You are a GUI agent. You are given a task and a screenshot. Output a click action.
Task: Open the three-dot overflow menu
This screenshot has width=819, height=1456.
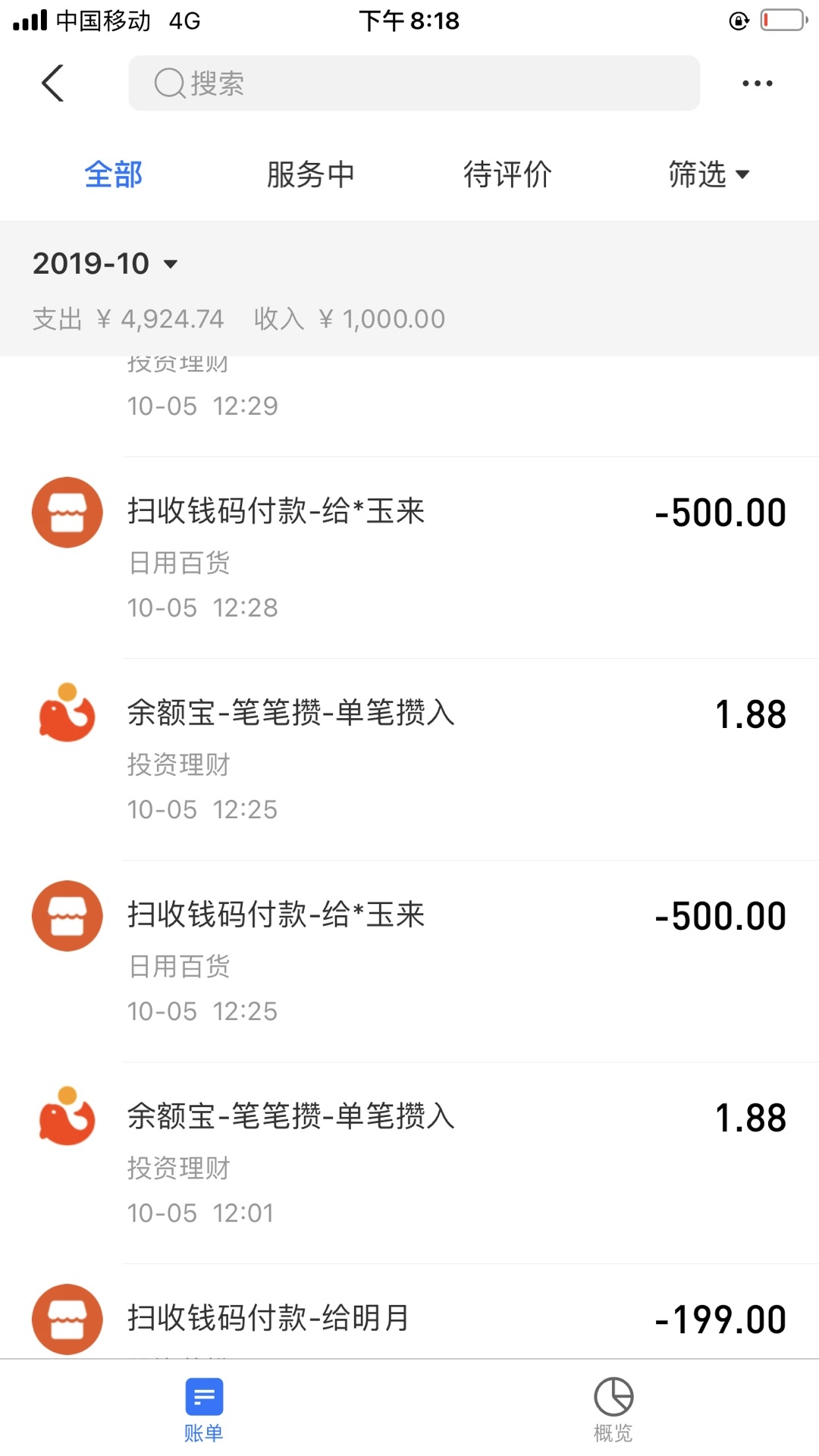(757, 83)
